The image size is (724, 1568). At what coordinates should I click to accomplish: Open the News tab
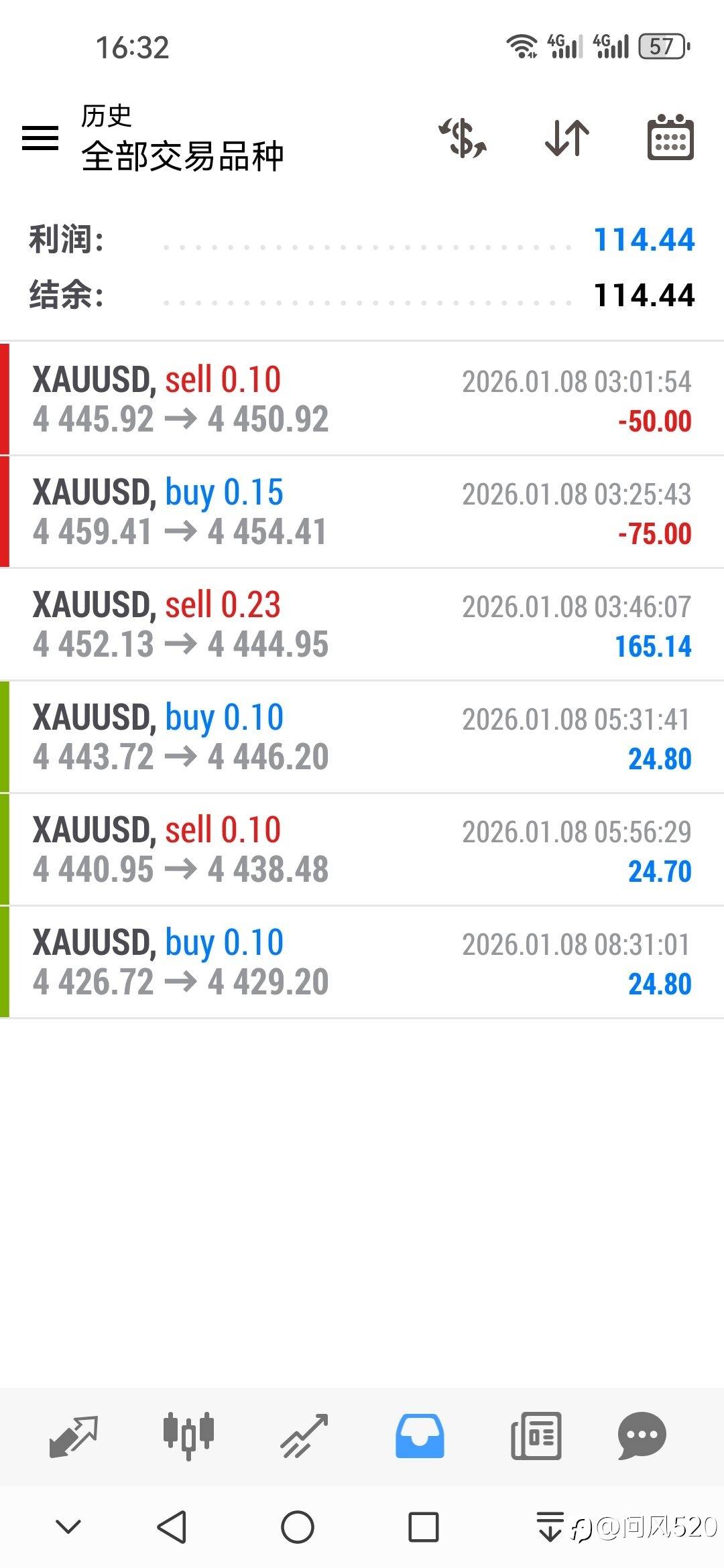pyautogui.click(x=536, y=1435)
